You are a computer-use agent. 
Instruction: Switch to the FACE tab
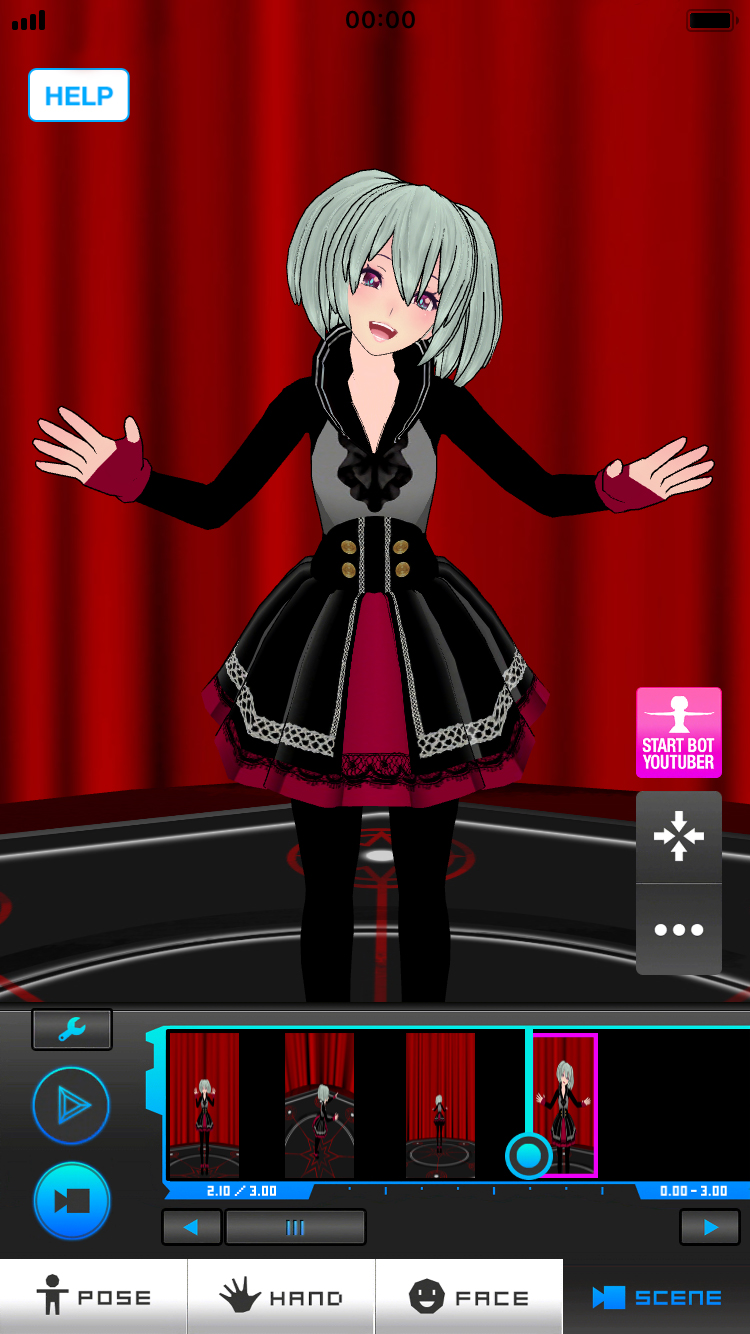[469, 1297]
